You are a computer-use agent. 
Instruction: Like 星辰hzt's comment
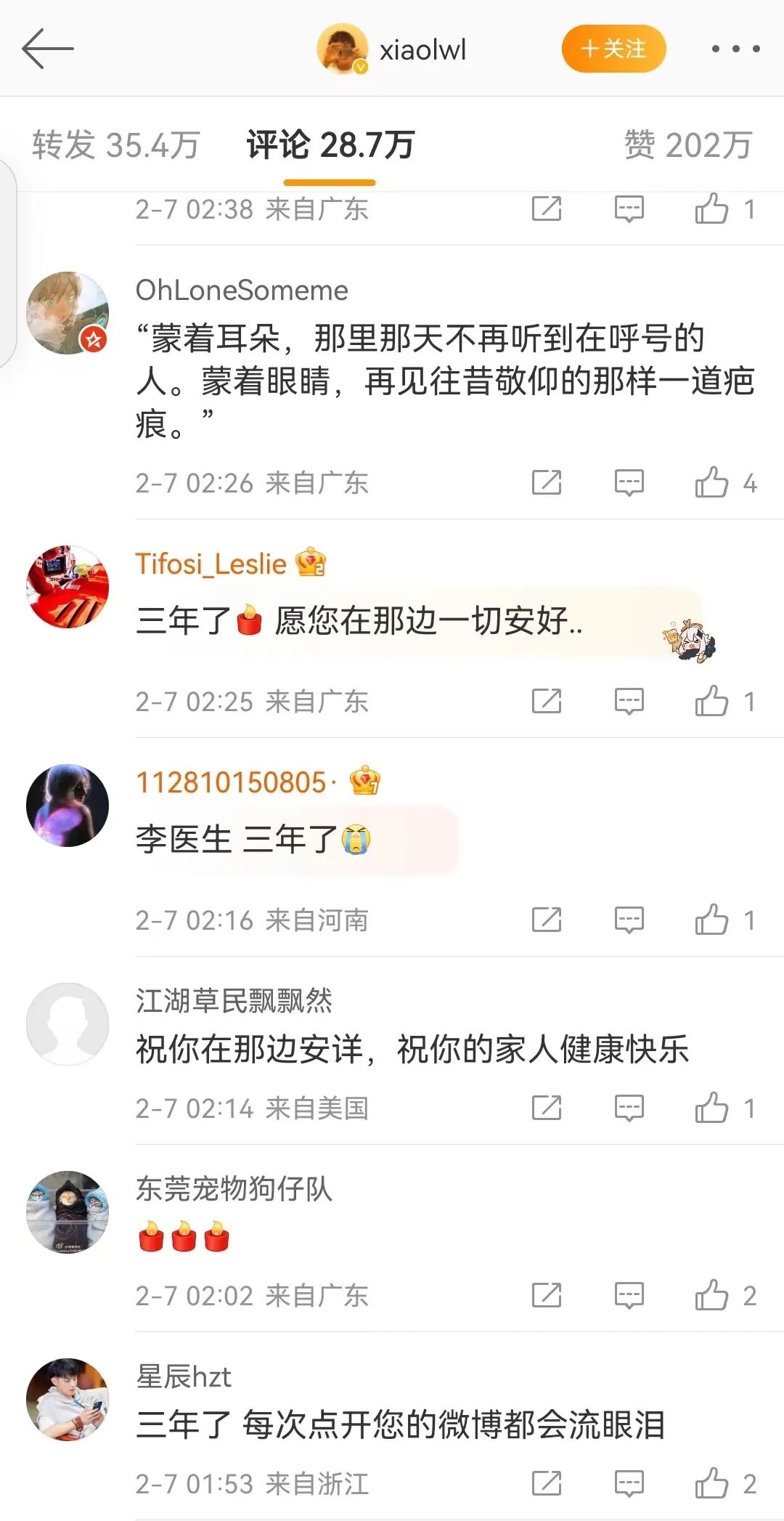click(711, 1483)
